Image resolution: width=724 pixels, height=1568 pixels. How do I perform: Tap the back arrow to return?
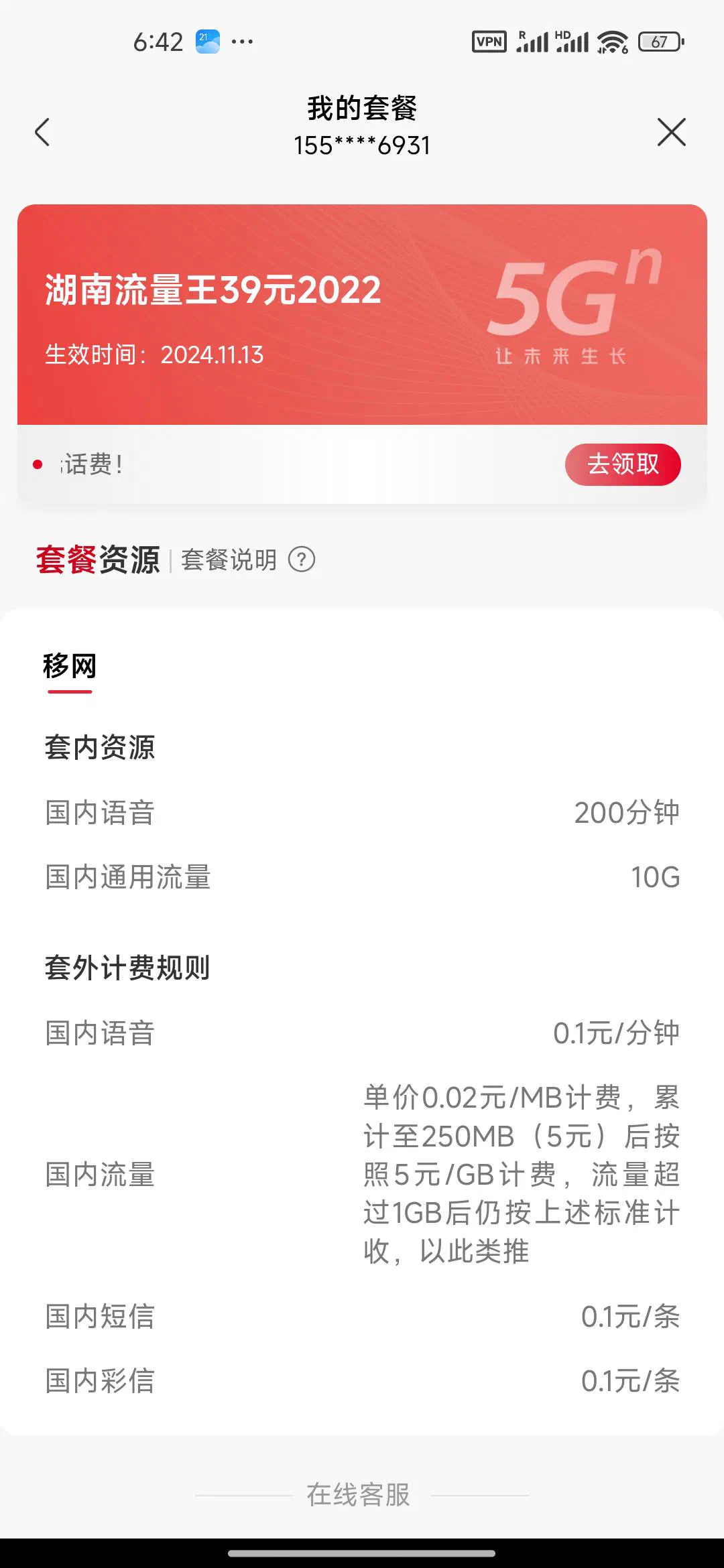[x=42, y=132]
